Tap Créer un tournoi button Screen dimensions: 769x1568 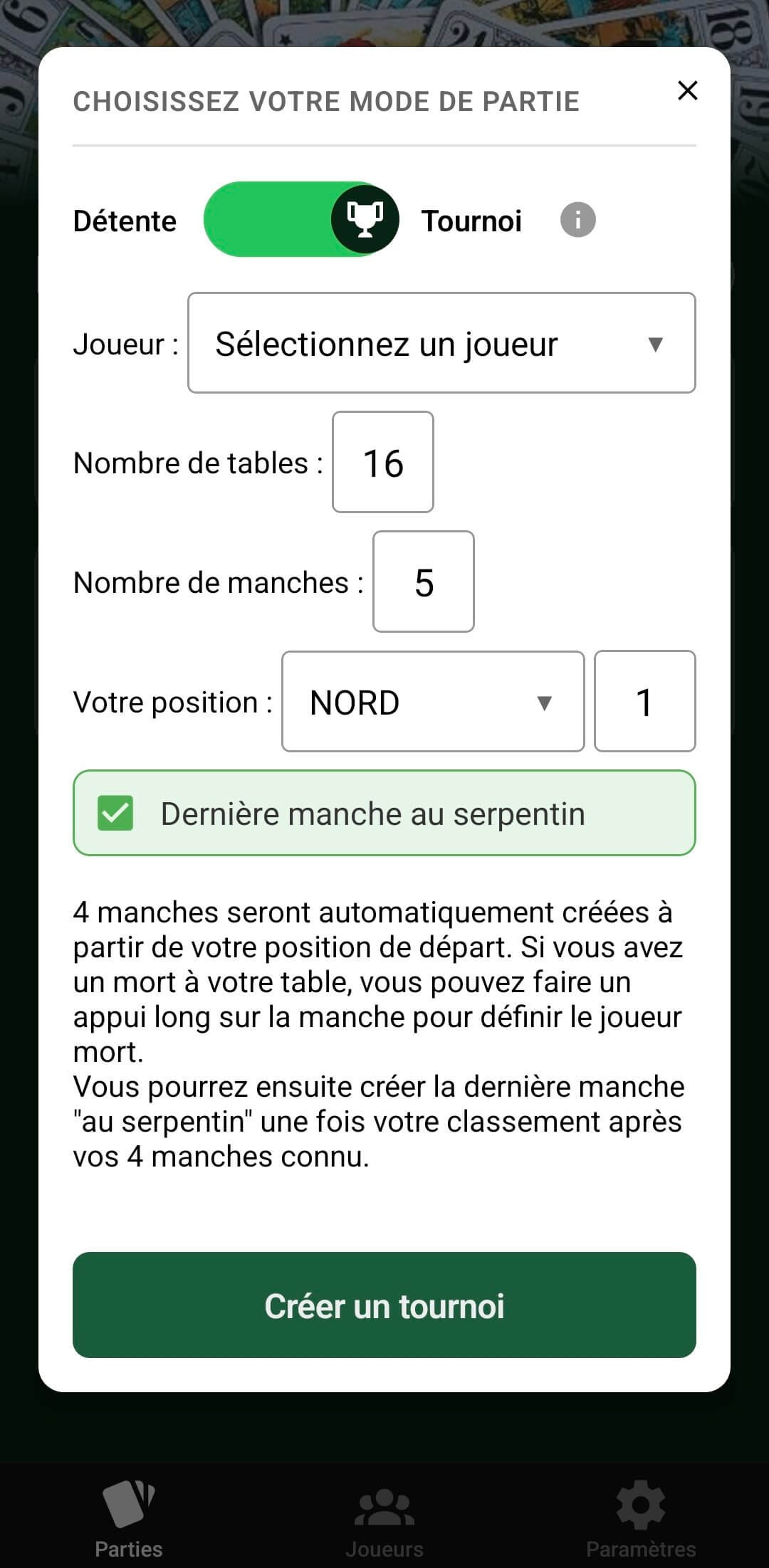point(384,1305)
